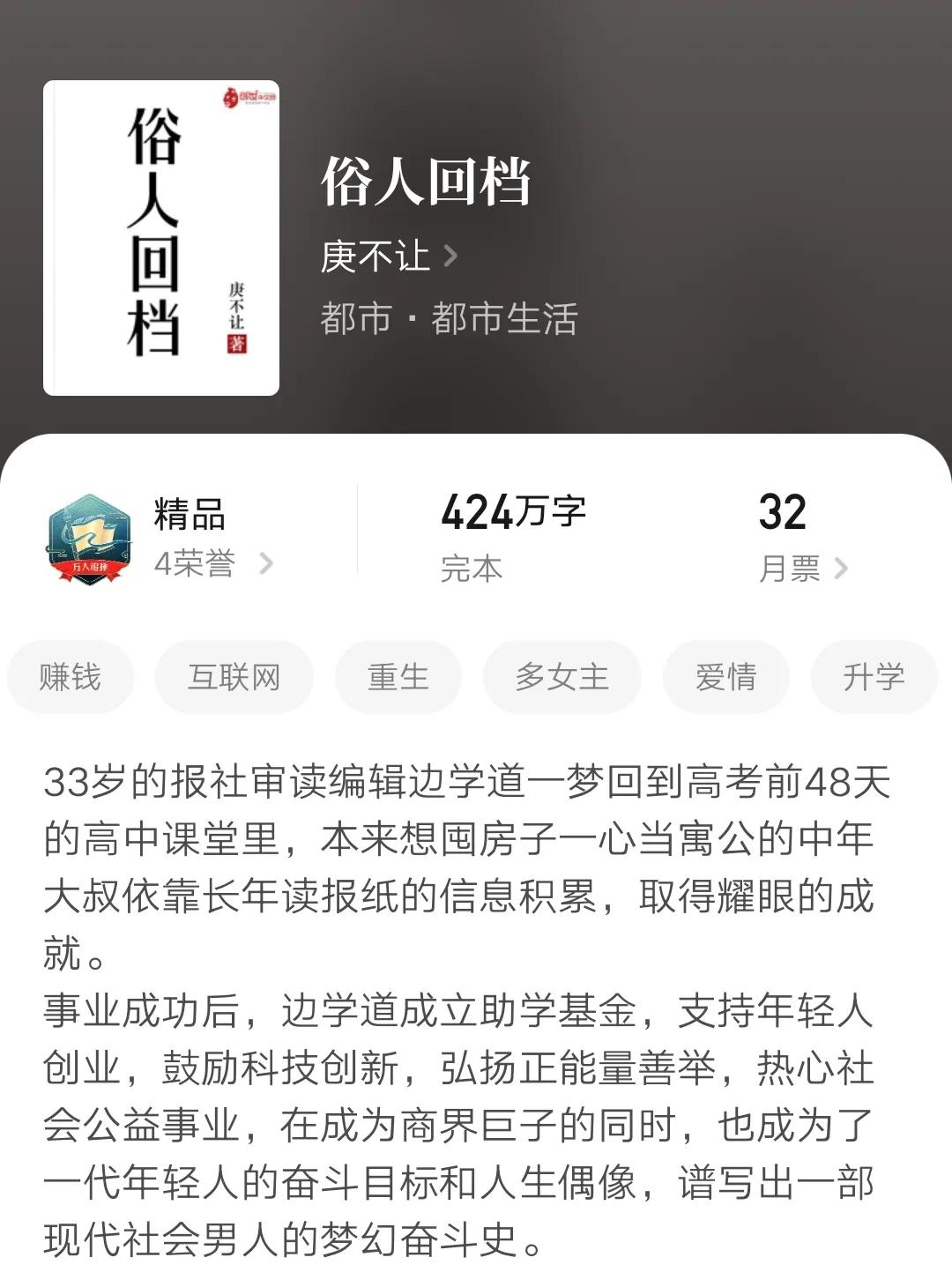This screenshot has width=952, height=1287.
Task: Select the 重生 tag pill
Action: tap(398, 676)
